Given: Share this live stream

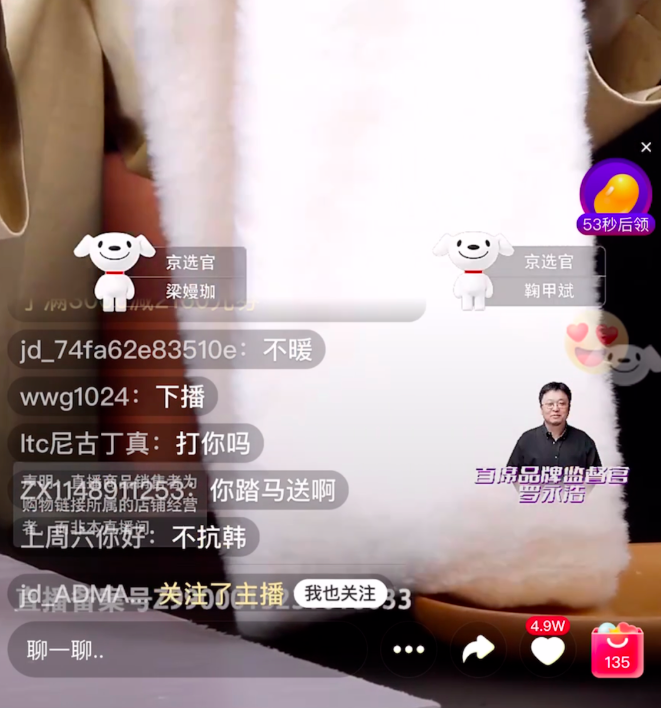Looking at the screenshot, I should click(x=479, y=650).
